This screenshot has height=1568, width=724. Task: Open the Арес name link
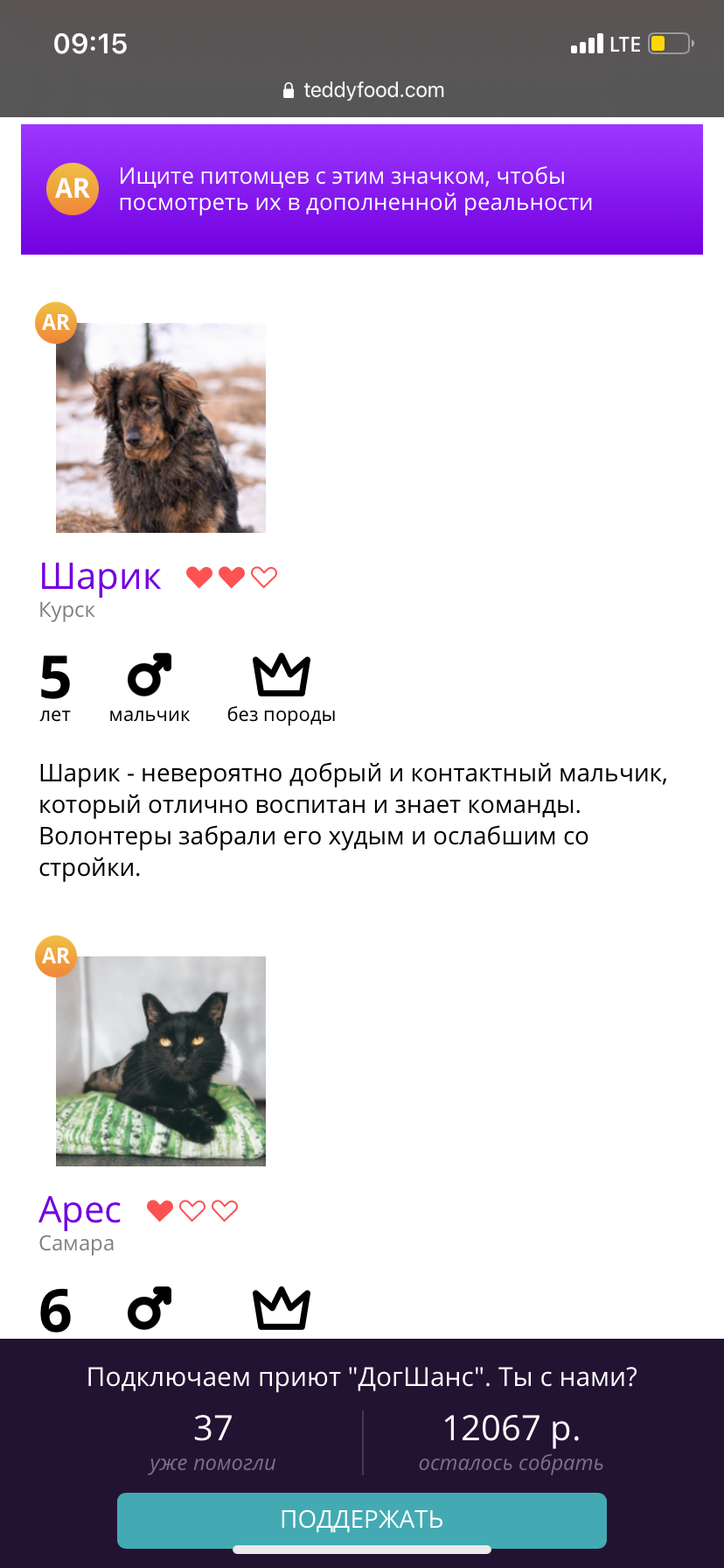[80, 1210]
